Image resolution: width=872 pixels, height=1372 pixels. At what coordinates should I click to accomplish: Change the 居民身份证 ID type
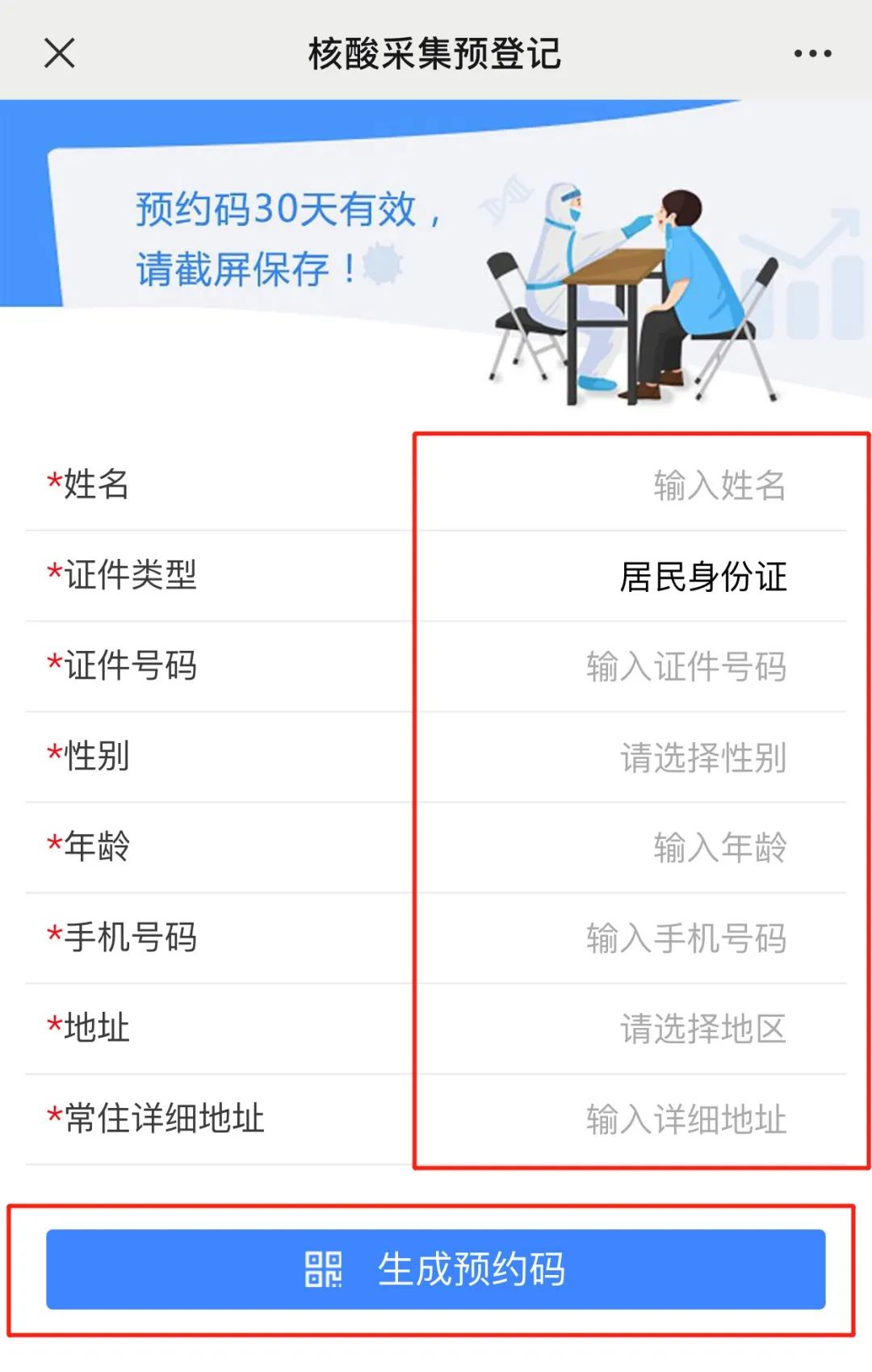[x=702, y=577]
